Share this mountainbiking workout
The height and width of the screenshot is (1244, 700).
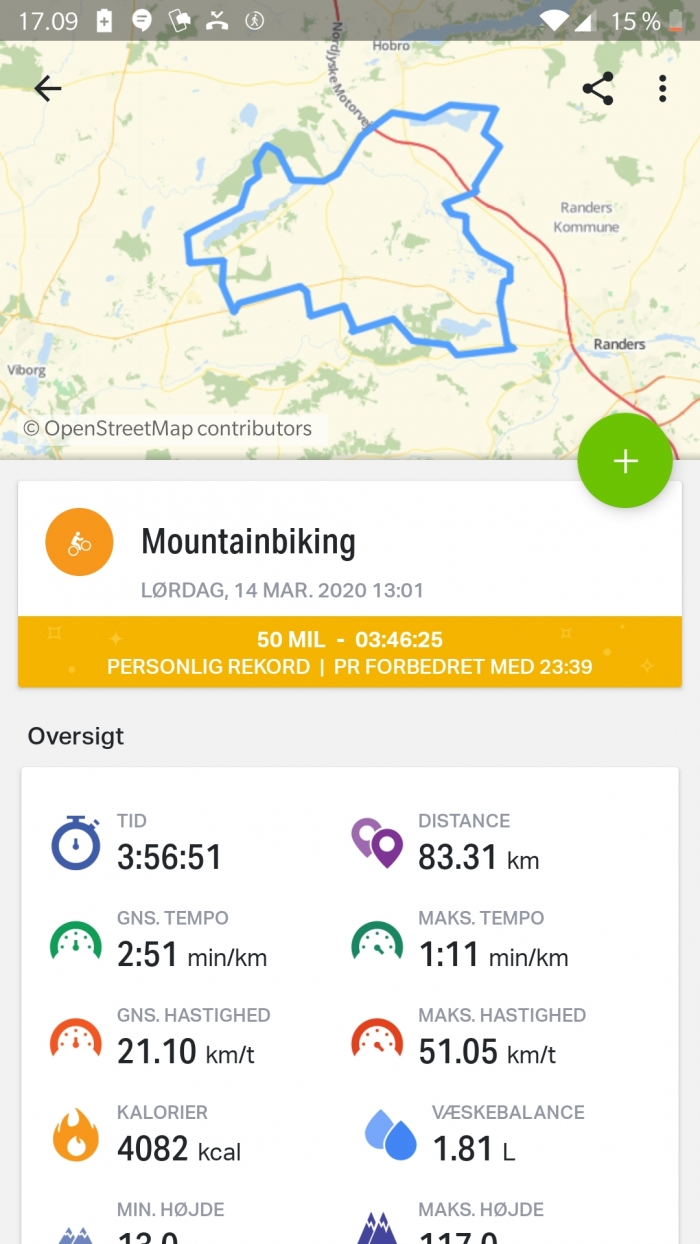(x=598, y=89)
